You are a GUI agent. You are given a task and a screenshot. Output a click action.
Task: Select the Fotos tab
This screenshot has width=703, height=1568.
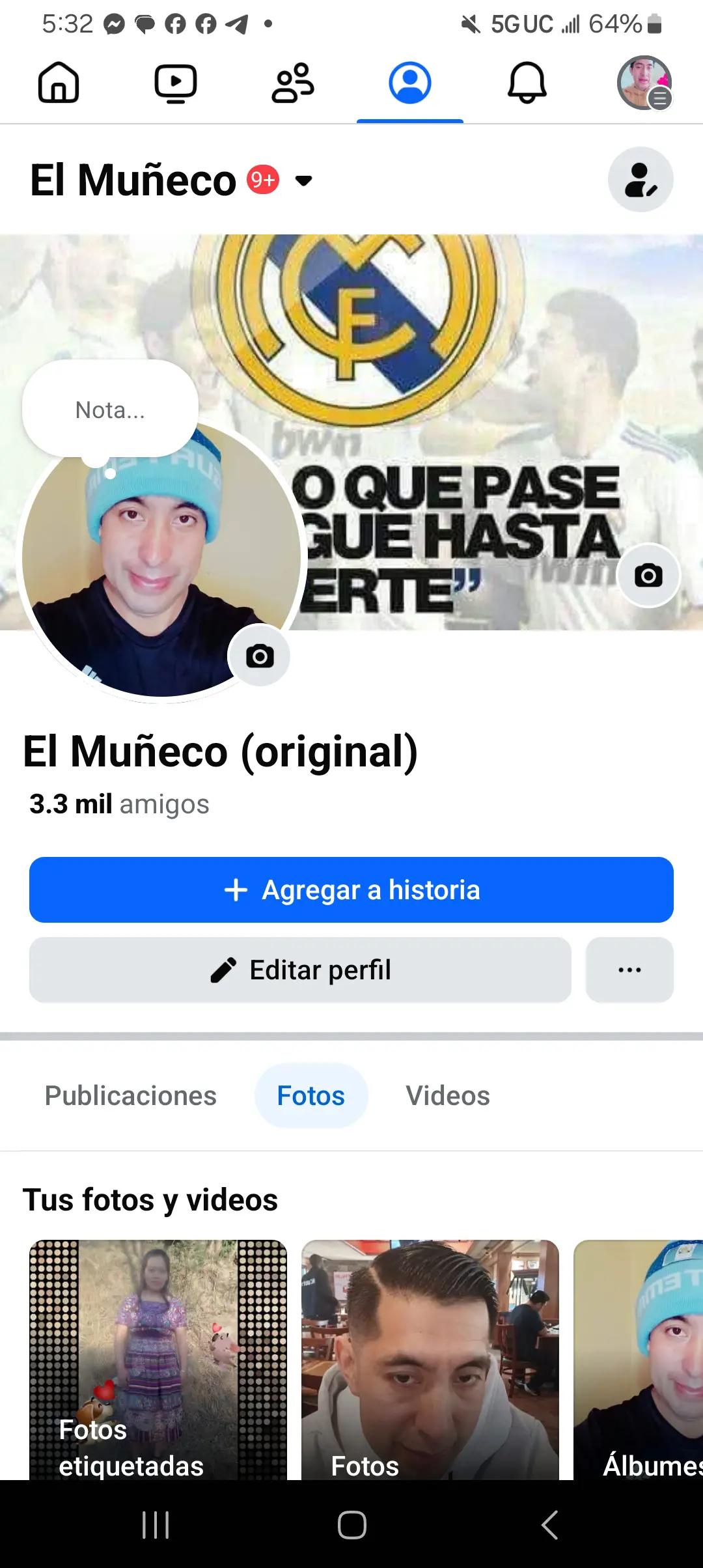point(311,1095)
